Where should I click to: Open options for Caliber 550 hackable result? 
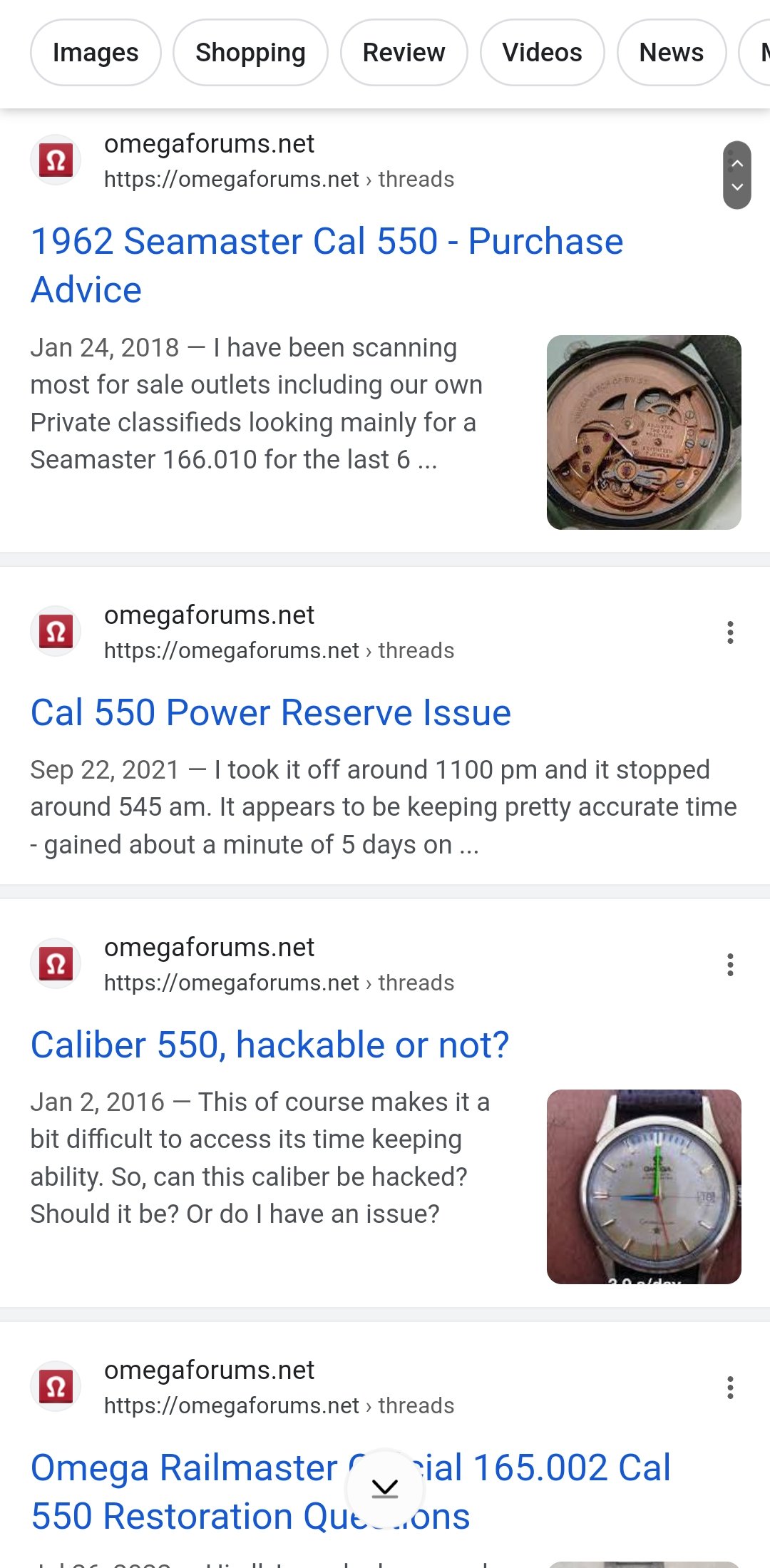pos(730,965)
